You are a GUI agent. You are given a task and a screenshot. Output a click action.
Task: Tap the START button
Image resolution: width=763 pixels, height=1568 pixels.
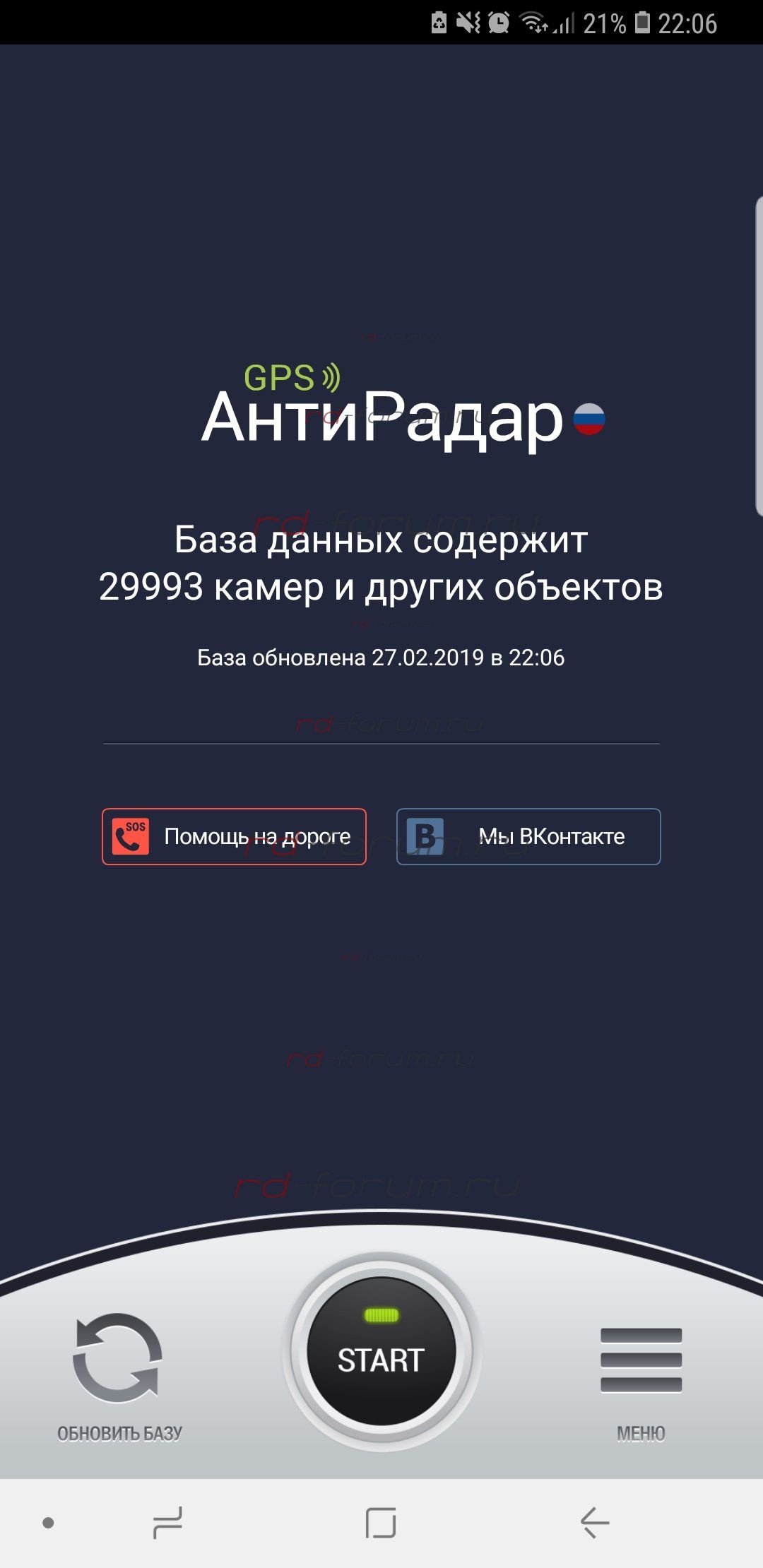pyautogui.click(x=381, y=1351)
